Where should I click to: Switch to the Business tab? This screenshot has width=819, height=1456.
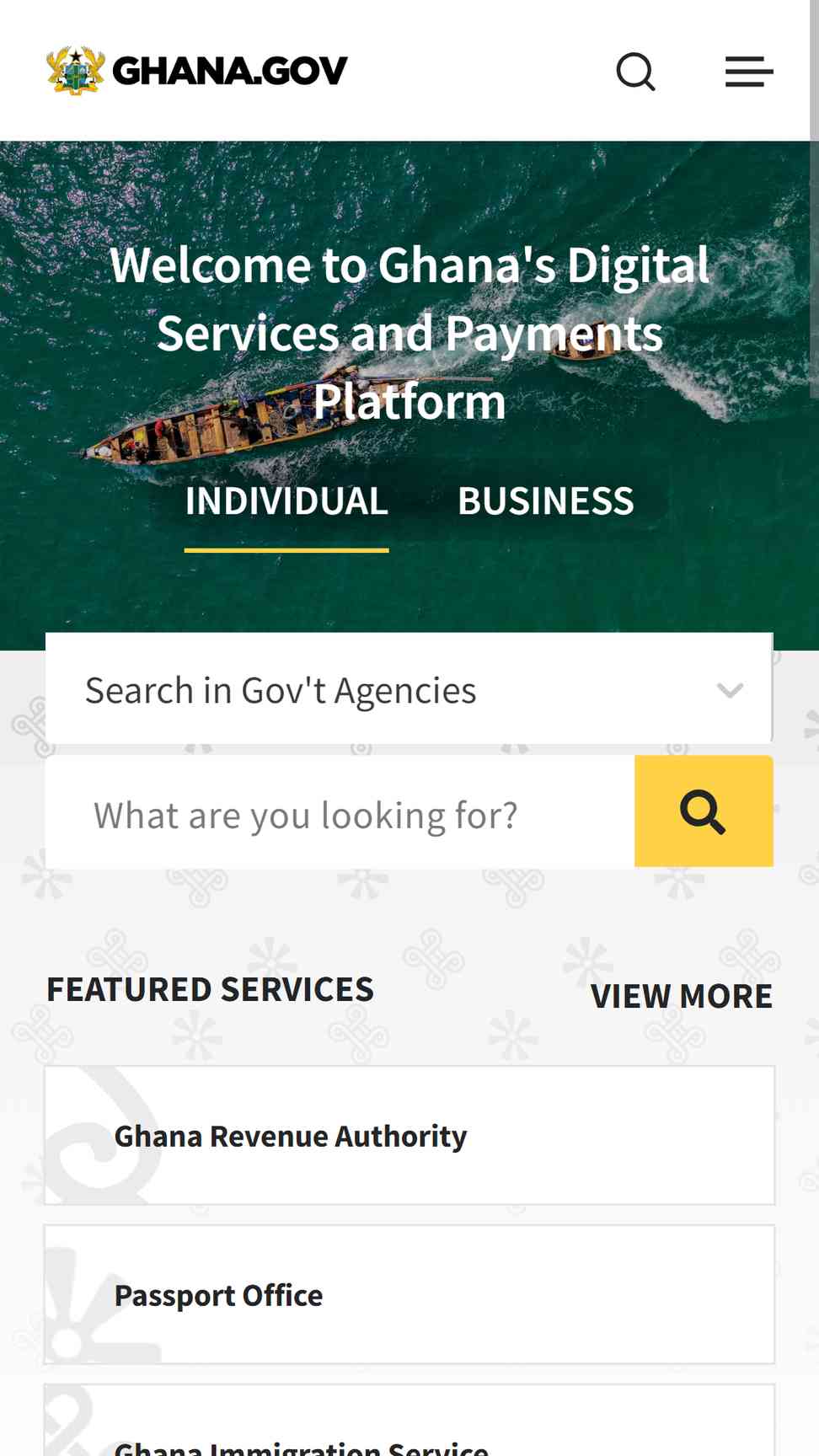[x=545, y=501]
